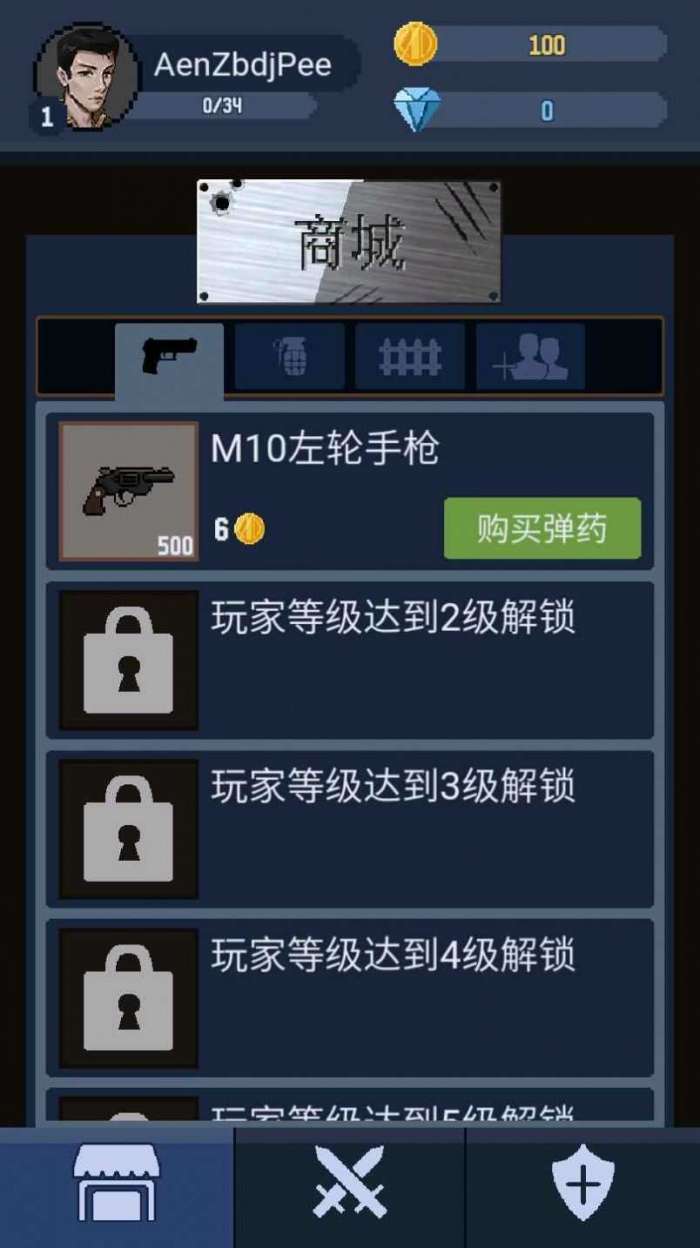This screenshot has height=1248, width=700.
Task: Tap 购买弹药 for the M10 revolver
Action: [542, 528]
